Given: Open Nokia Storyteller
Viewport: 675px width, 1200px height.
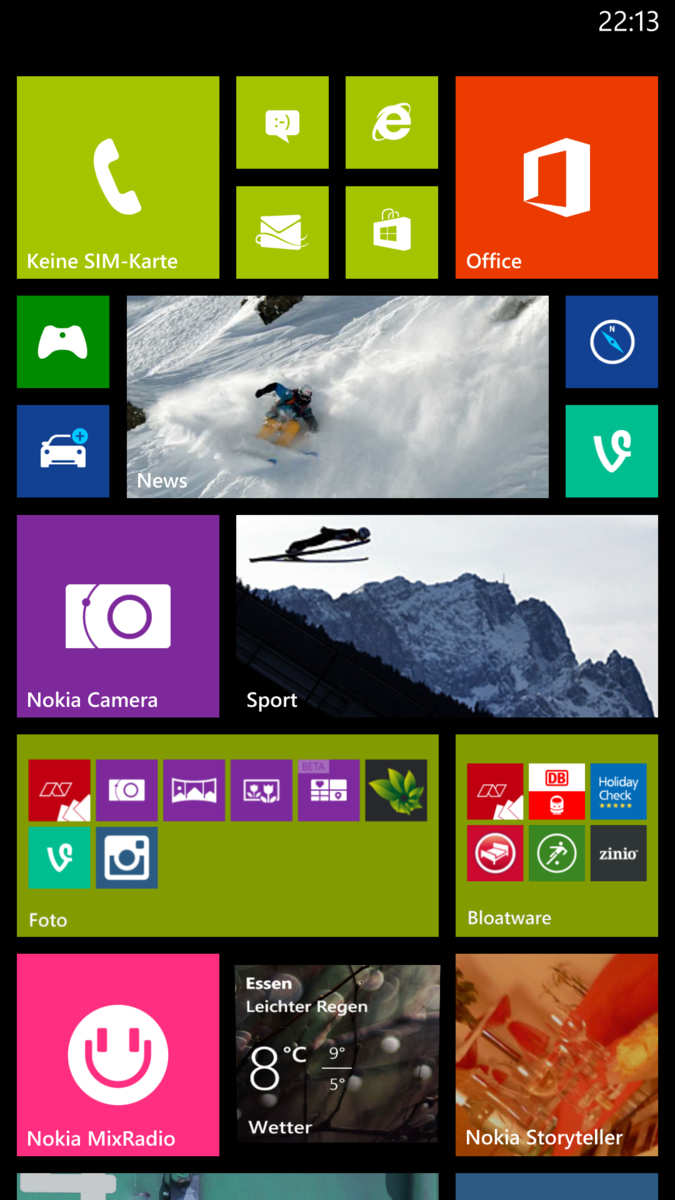Looking at the screenshot, I should tap(556, 1054).
